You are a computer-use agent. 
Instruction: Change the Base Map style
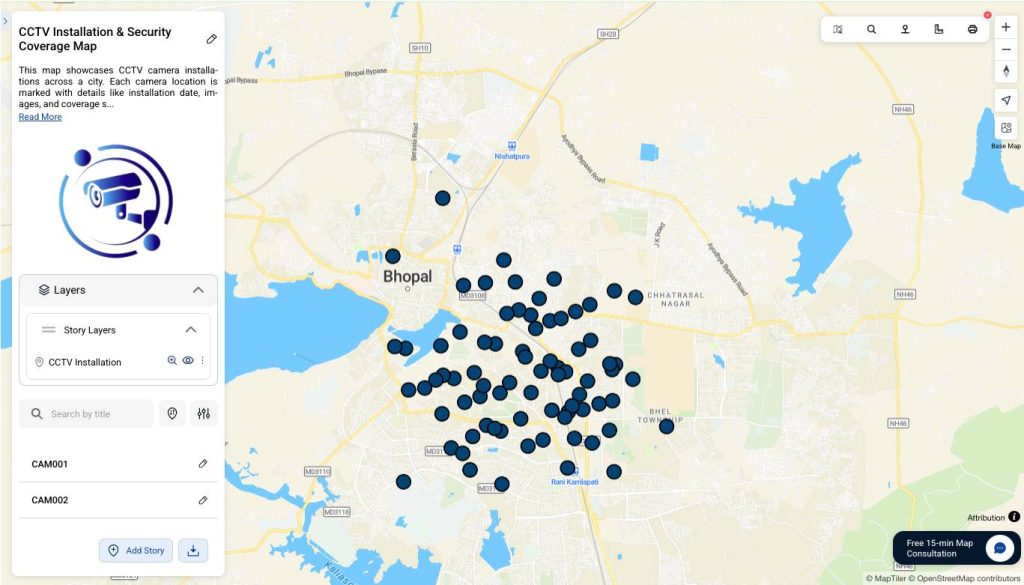[1006, 129]
